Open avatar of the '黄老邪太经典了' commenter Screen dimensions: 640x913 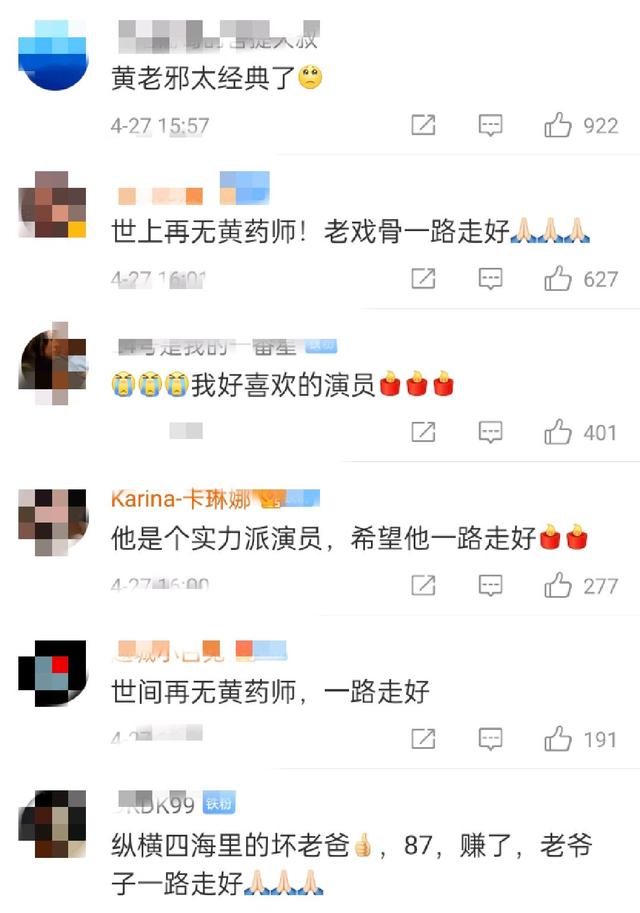[x=53, y=56]
